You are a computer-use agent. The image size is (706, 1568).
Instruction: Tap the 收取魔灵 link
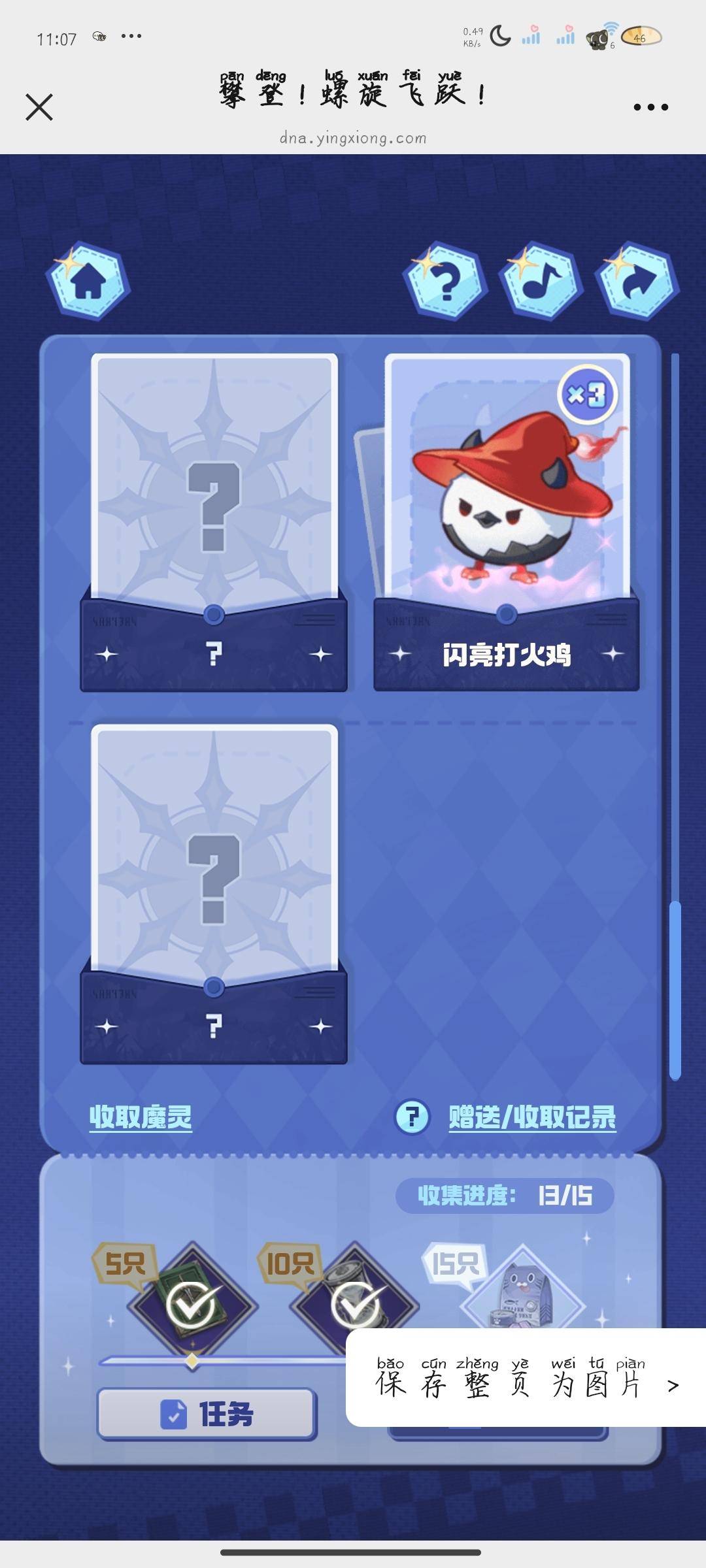141,1117
